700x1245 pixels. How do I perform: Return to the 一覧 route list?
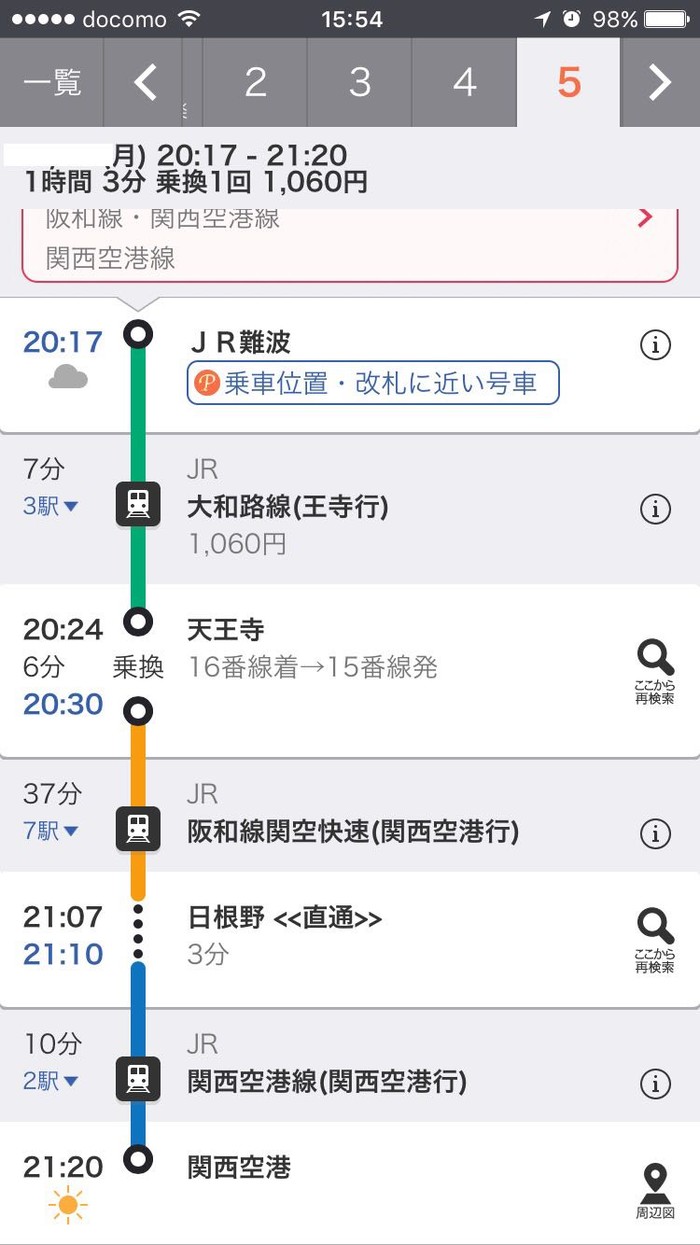[x=51, y=83]
